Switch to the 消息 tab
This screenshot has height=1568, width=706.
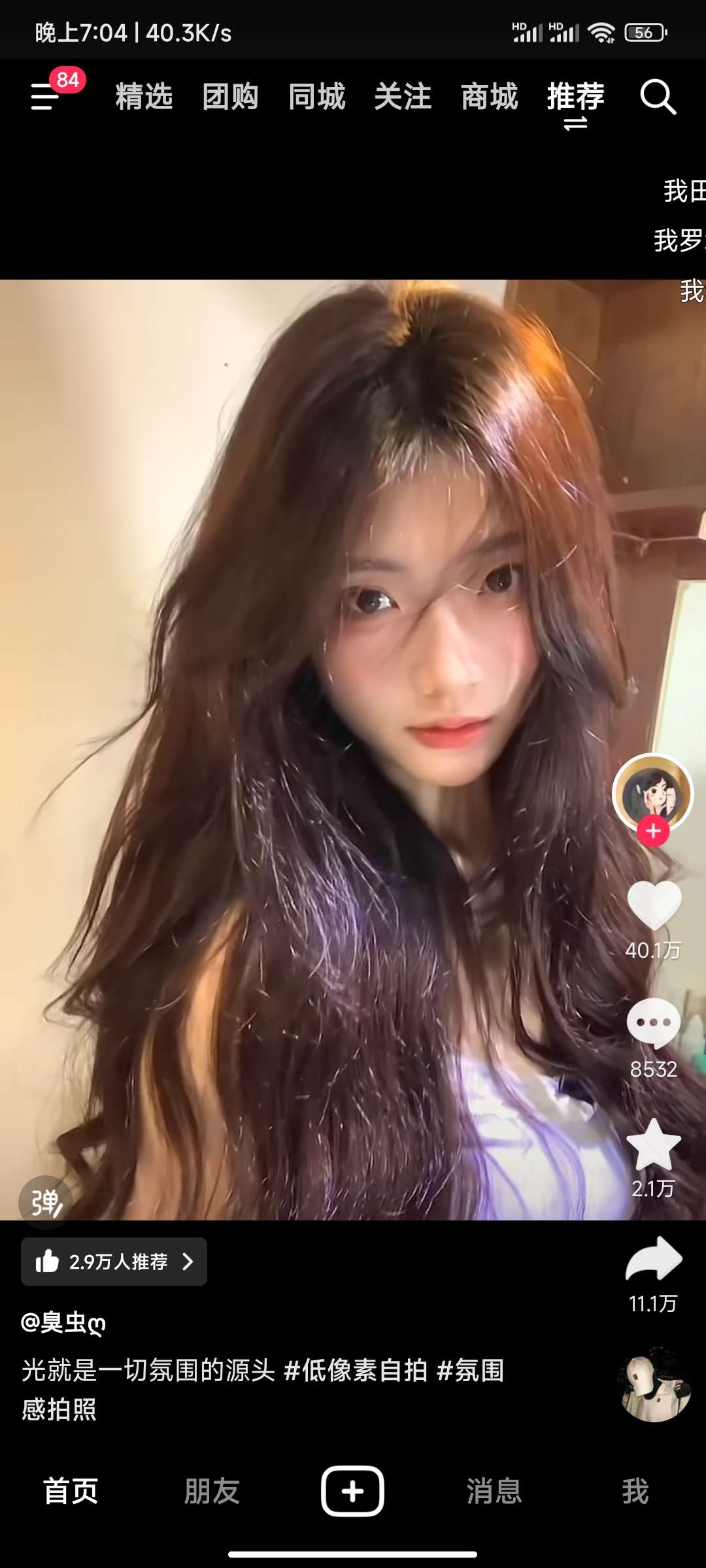click(x=494, y=1492)
